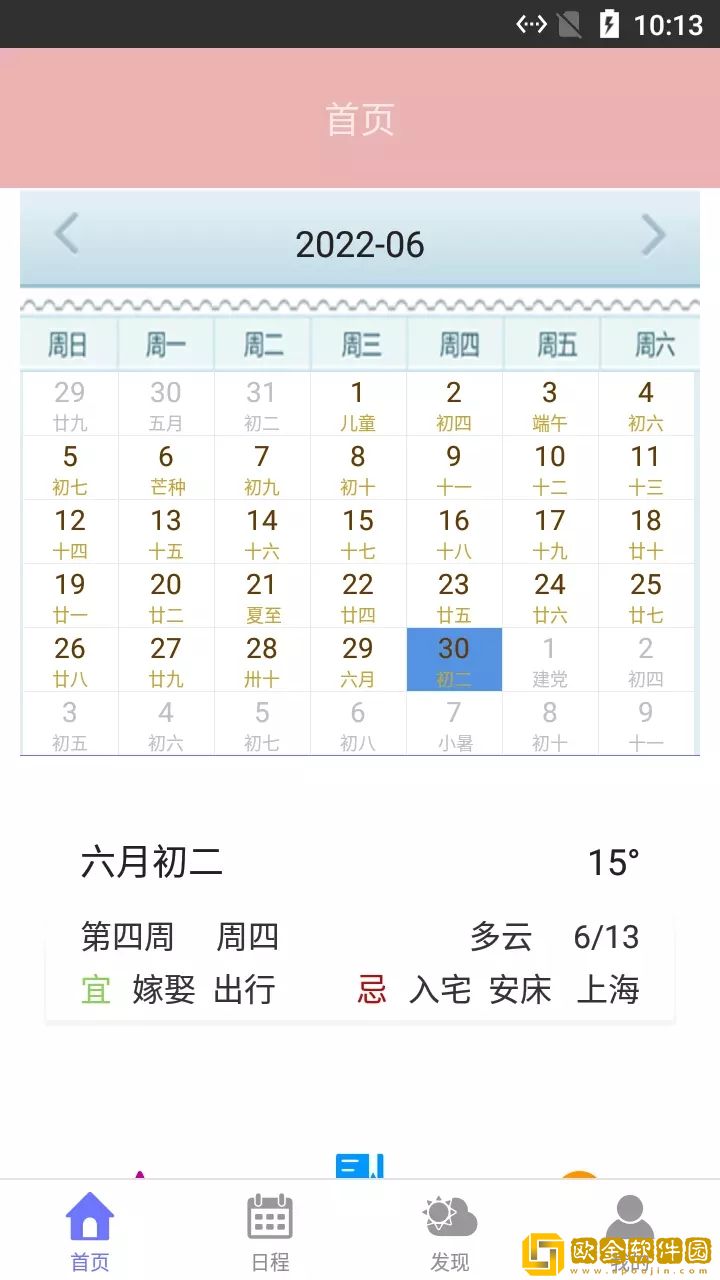Tap the battery status icon
The image size is (720, 1280).
pos(609,23)
